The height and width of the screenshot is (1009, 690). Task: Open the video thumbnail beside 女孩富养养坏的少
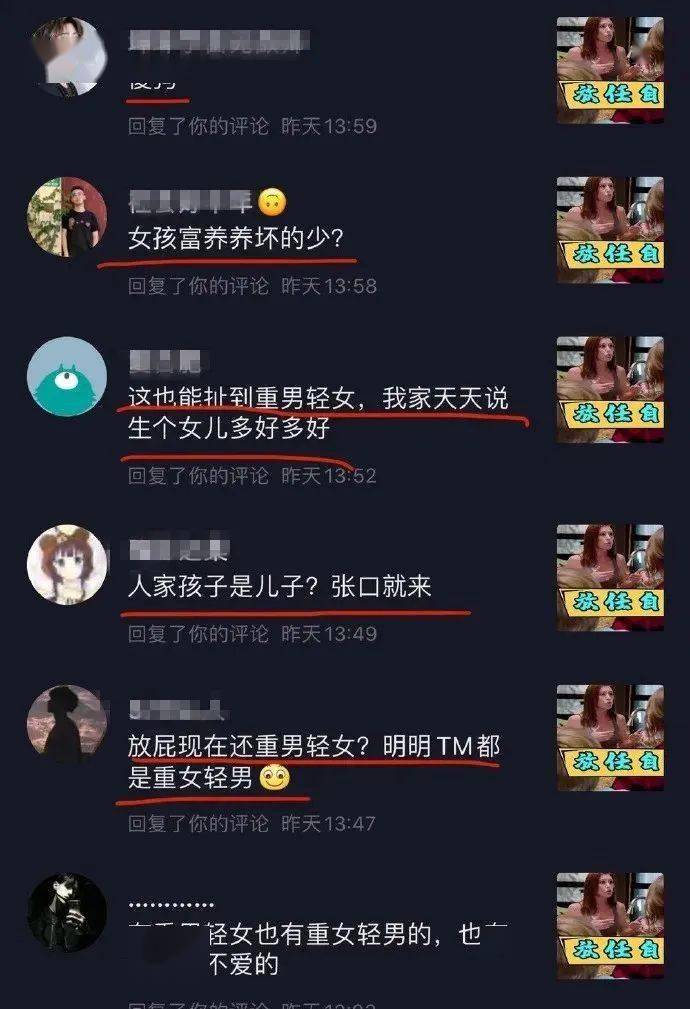point(610,230)
